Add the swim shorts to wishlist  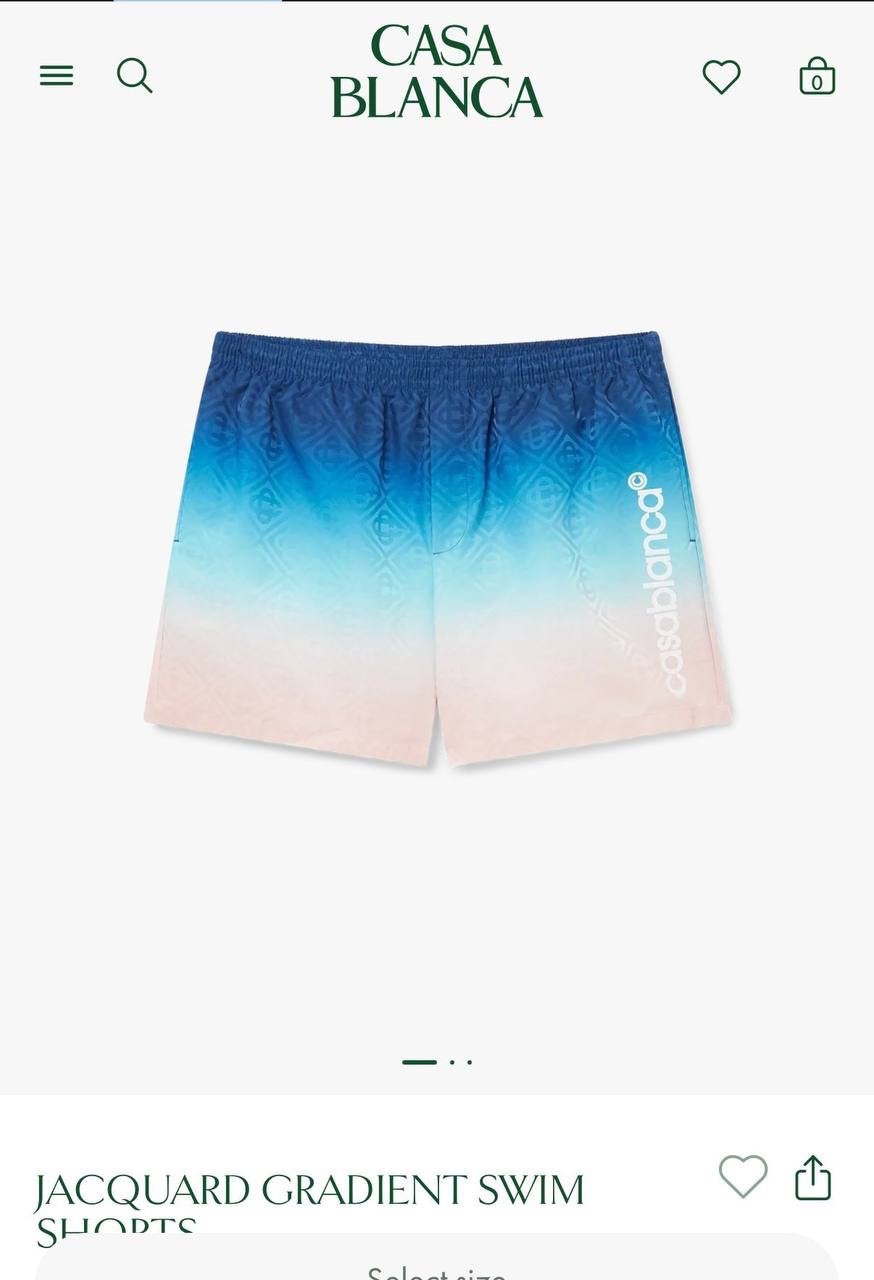click(x=743, y=1177)
